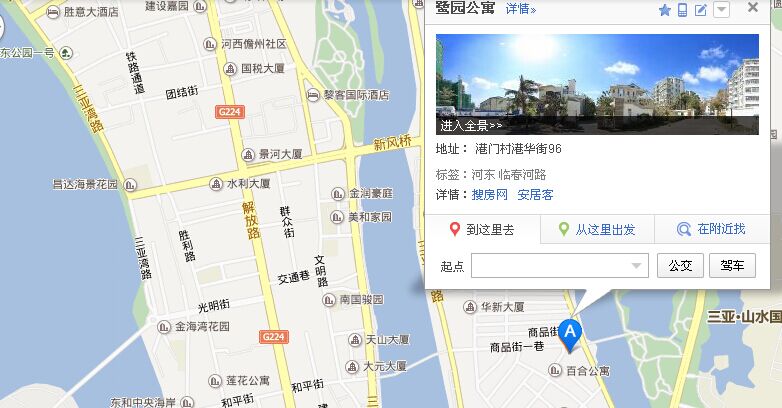This screenshot has width=782, height=408.
Task: Tap the blue marker A on the map
Action: (569, 333)
